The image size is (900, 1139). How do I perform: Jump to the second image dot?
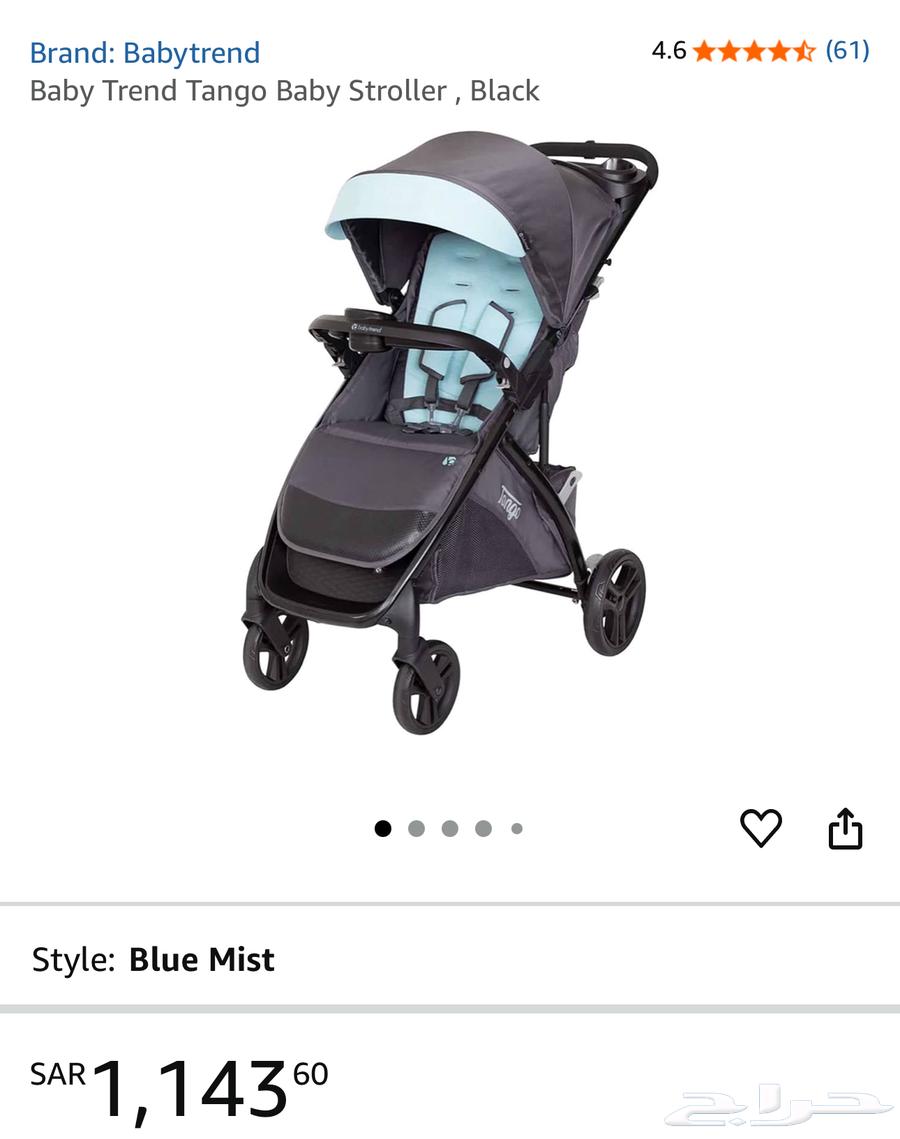[x=416, y=828]
